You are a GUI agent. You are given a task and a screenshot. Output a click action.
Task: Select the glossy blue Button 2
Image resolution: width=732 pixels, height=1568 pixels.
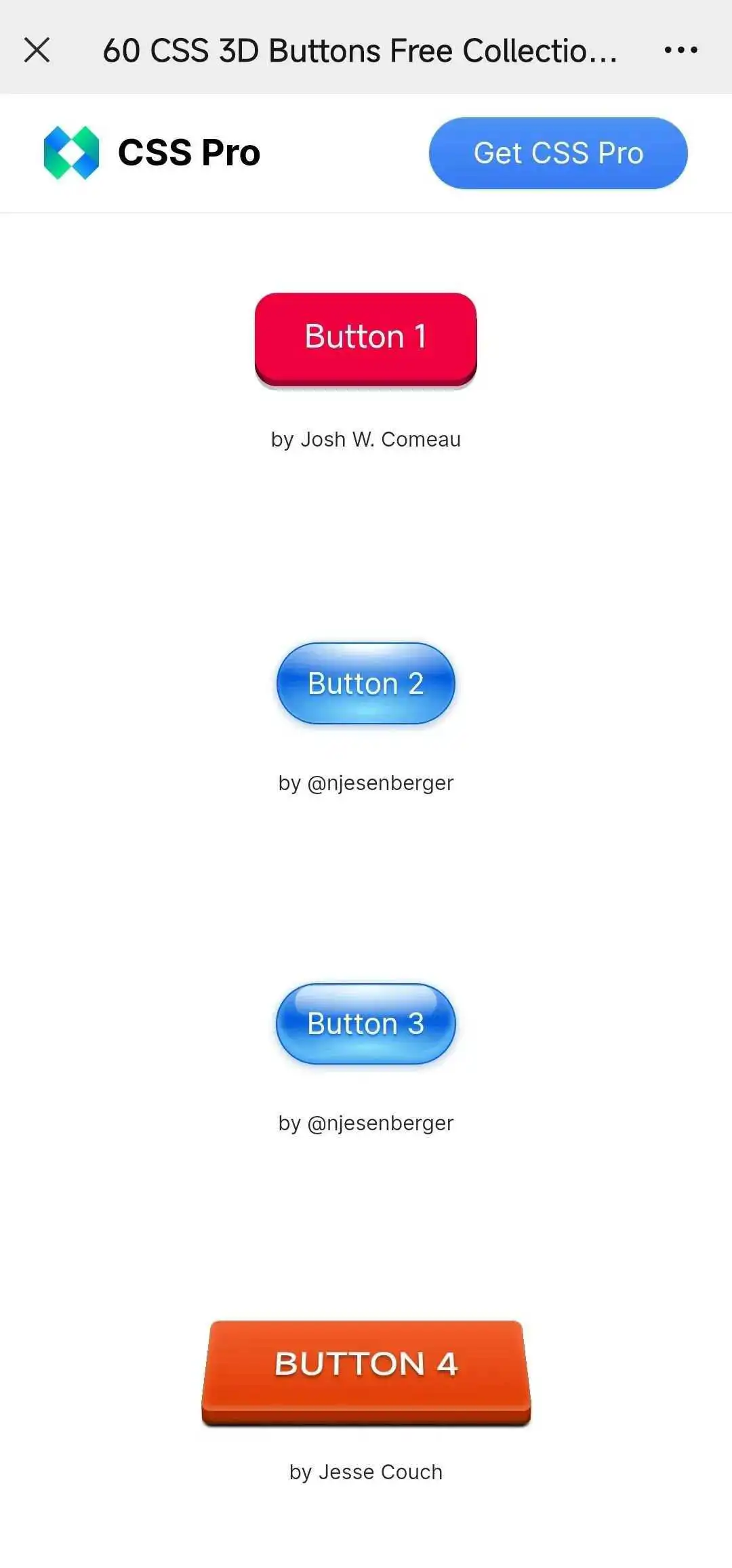coord(366,683)
